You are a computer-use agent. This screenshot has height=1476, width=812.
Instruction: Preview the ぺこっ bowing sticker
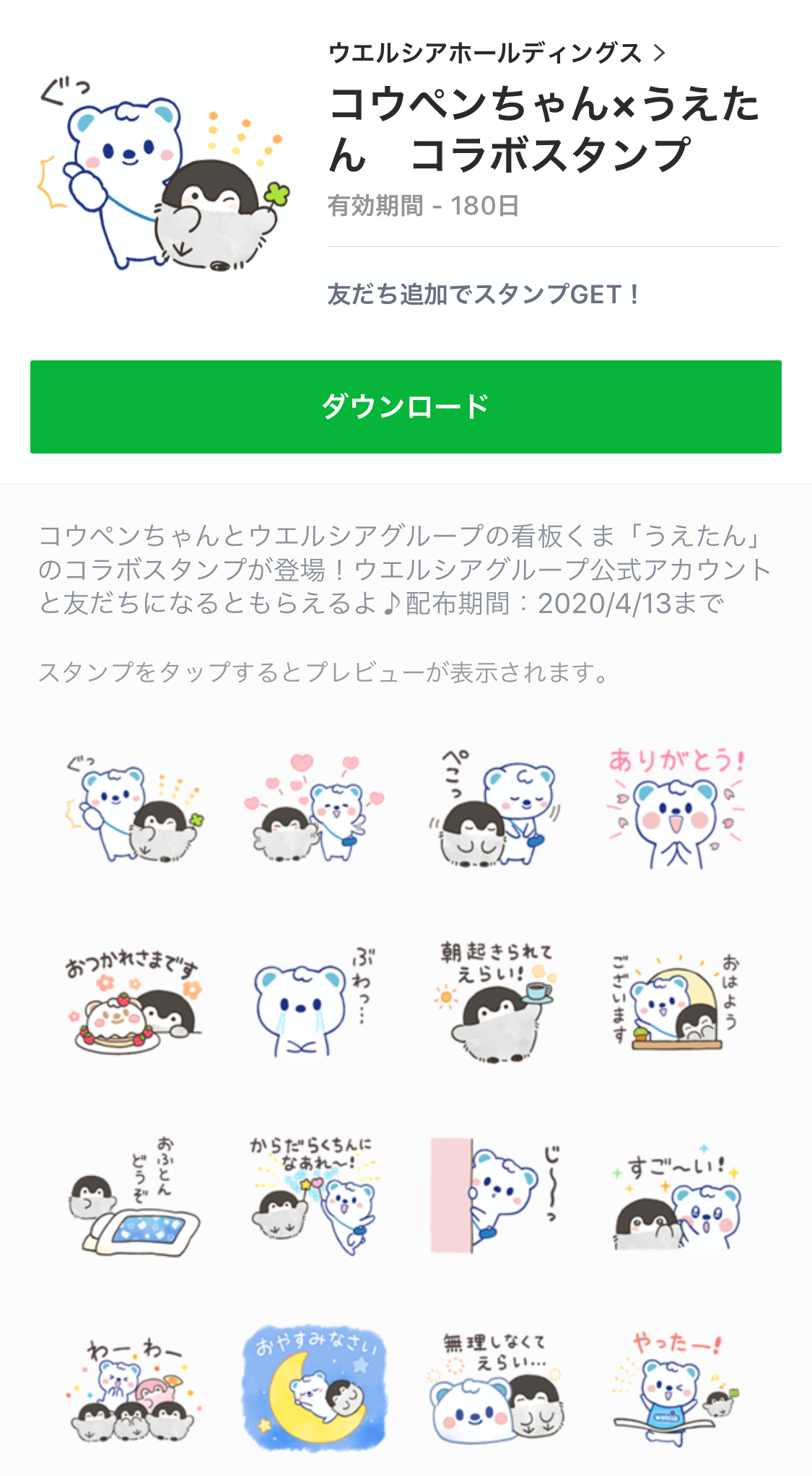pyautogui.click(x=495, y=809)
